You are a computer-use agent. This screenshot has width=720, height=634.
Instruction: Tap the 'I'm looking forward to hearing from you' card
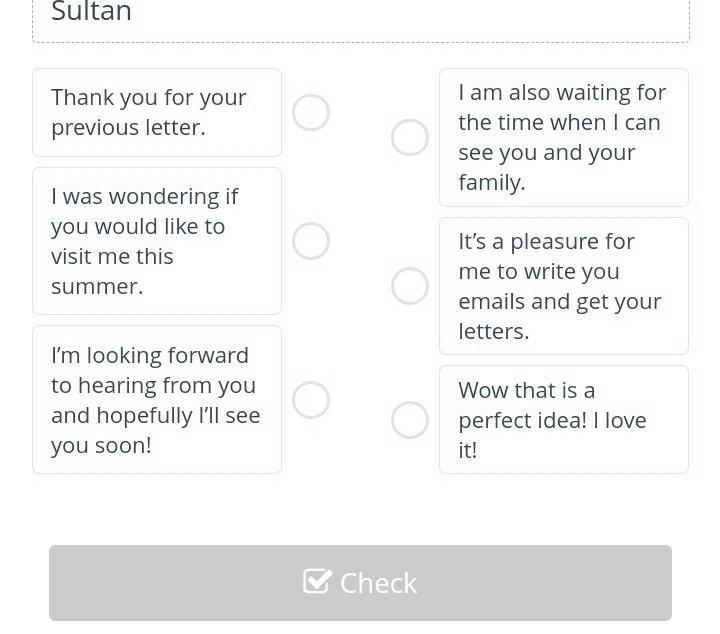(157, 400)
